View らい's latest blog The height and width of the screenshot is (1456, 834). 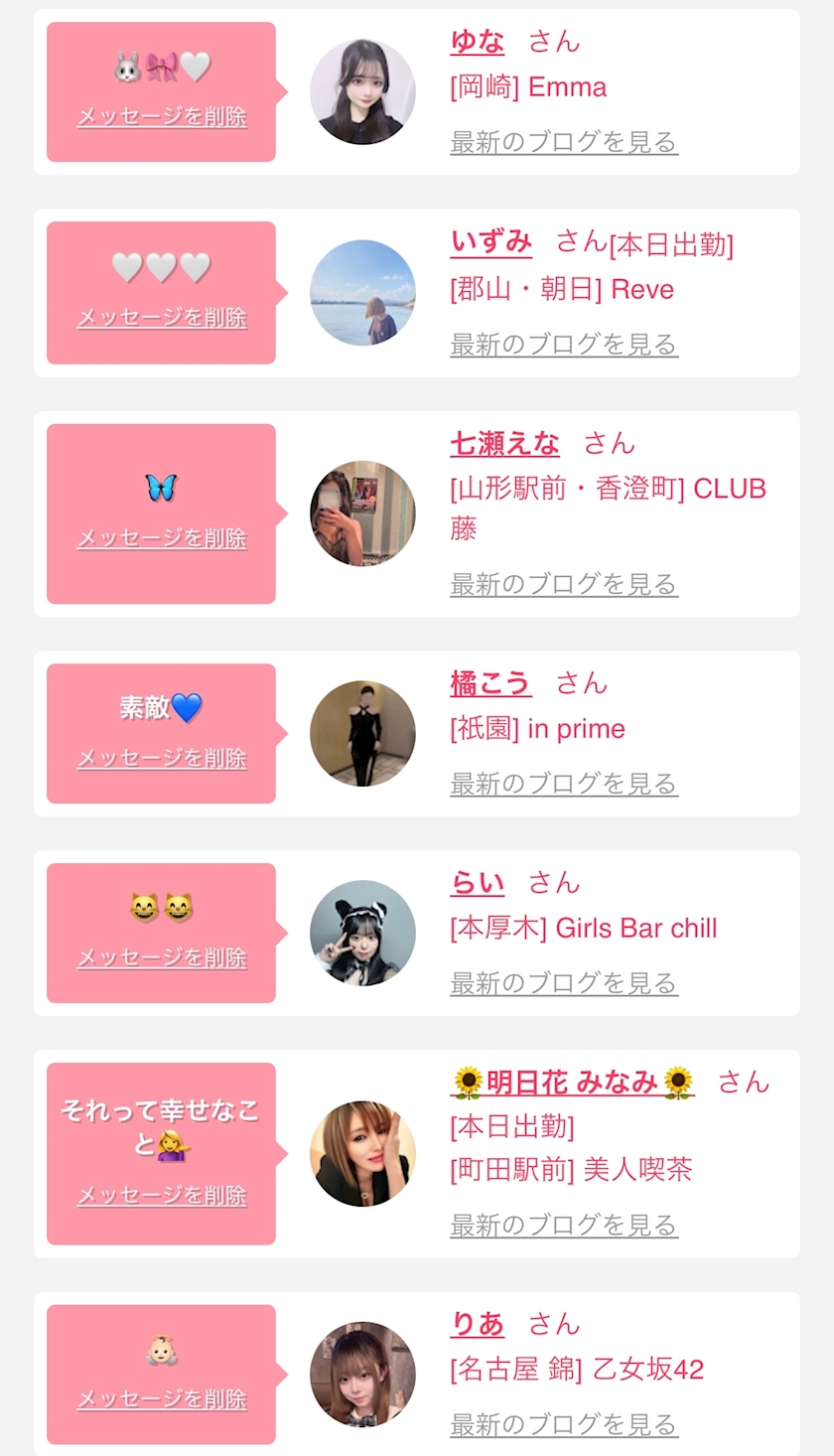tap(563, 983)
